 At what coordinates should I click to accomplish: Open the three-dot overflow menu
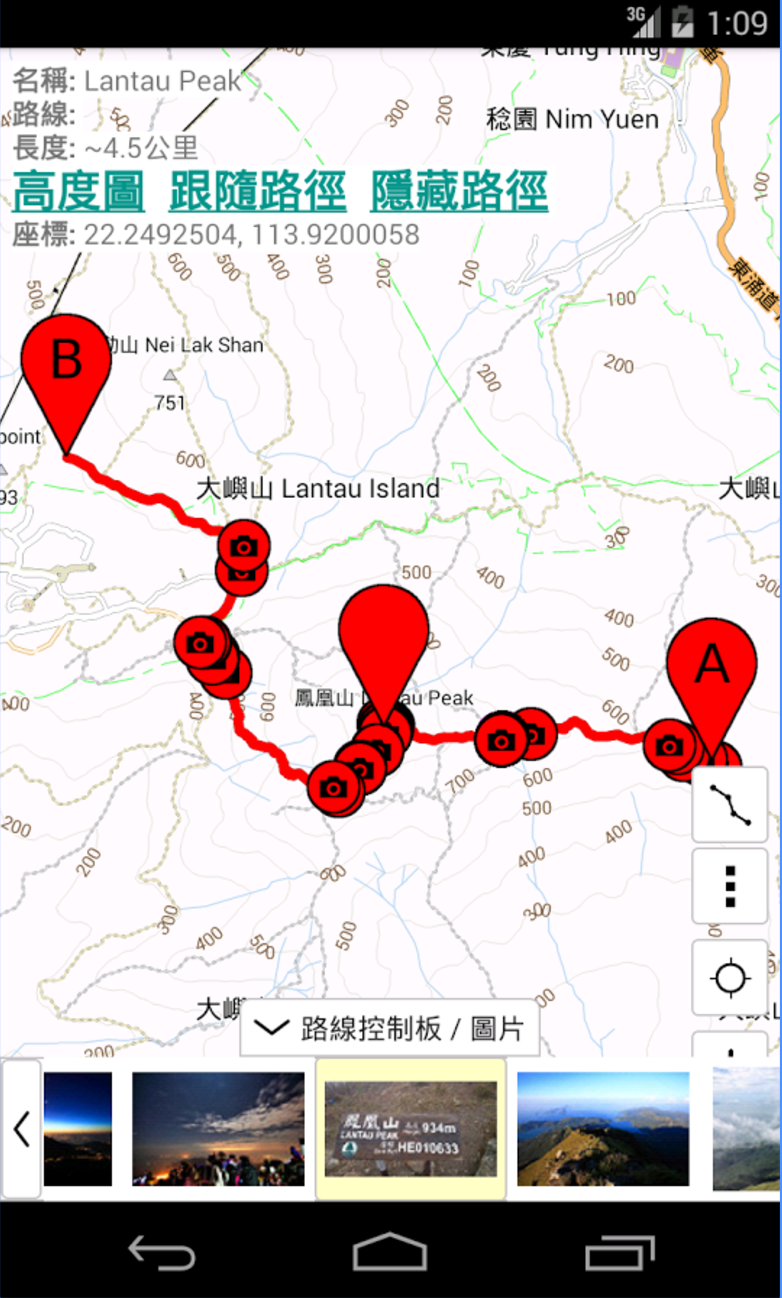[x=730, y=885]
